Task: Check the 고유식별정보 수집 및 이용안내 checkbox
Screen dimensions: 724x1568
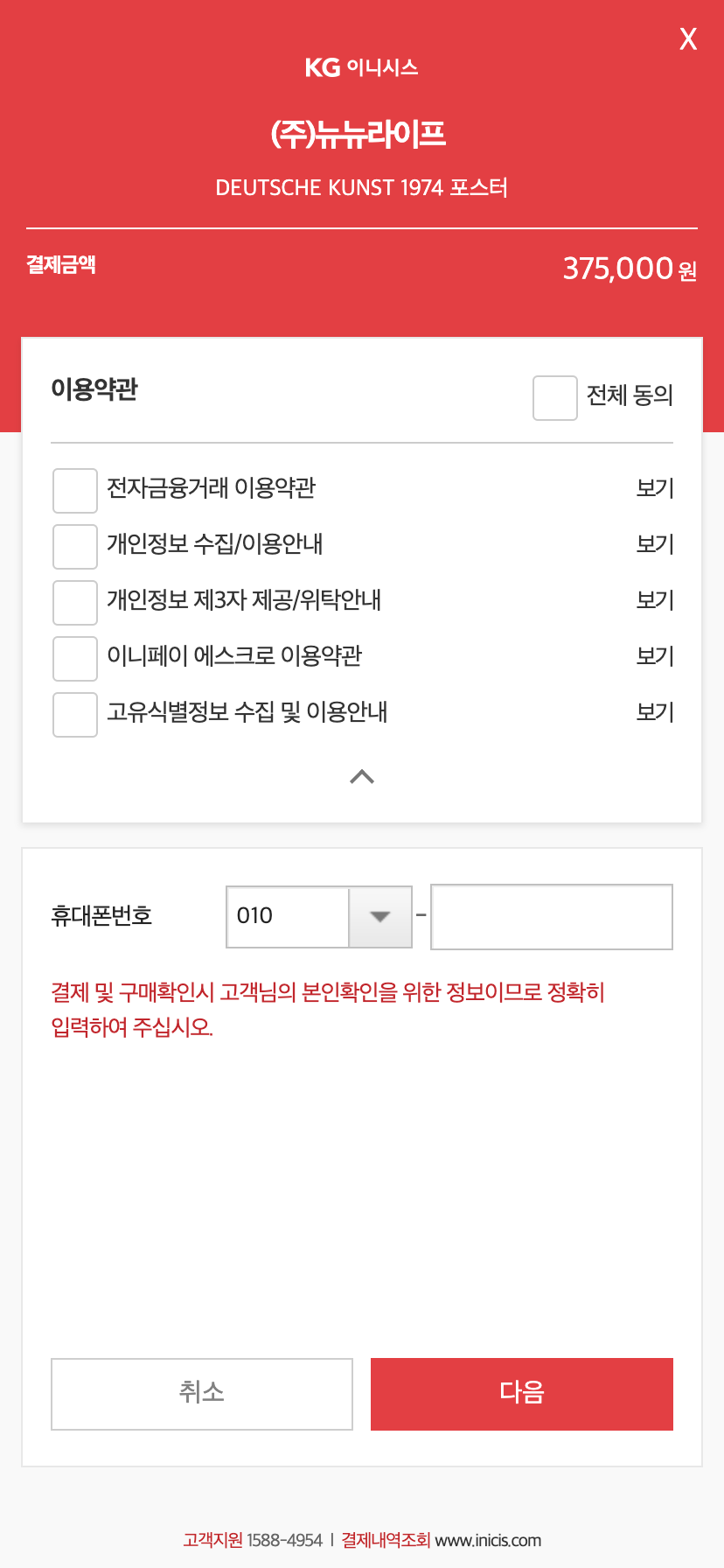Action: click(x=75, y=715)
